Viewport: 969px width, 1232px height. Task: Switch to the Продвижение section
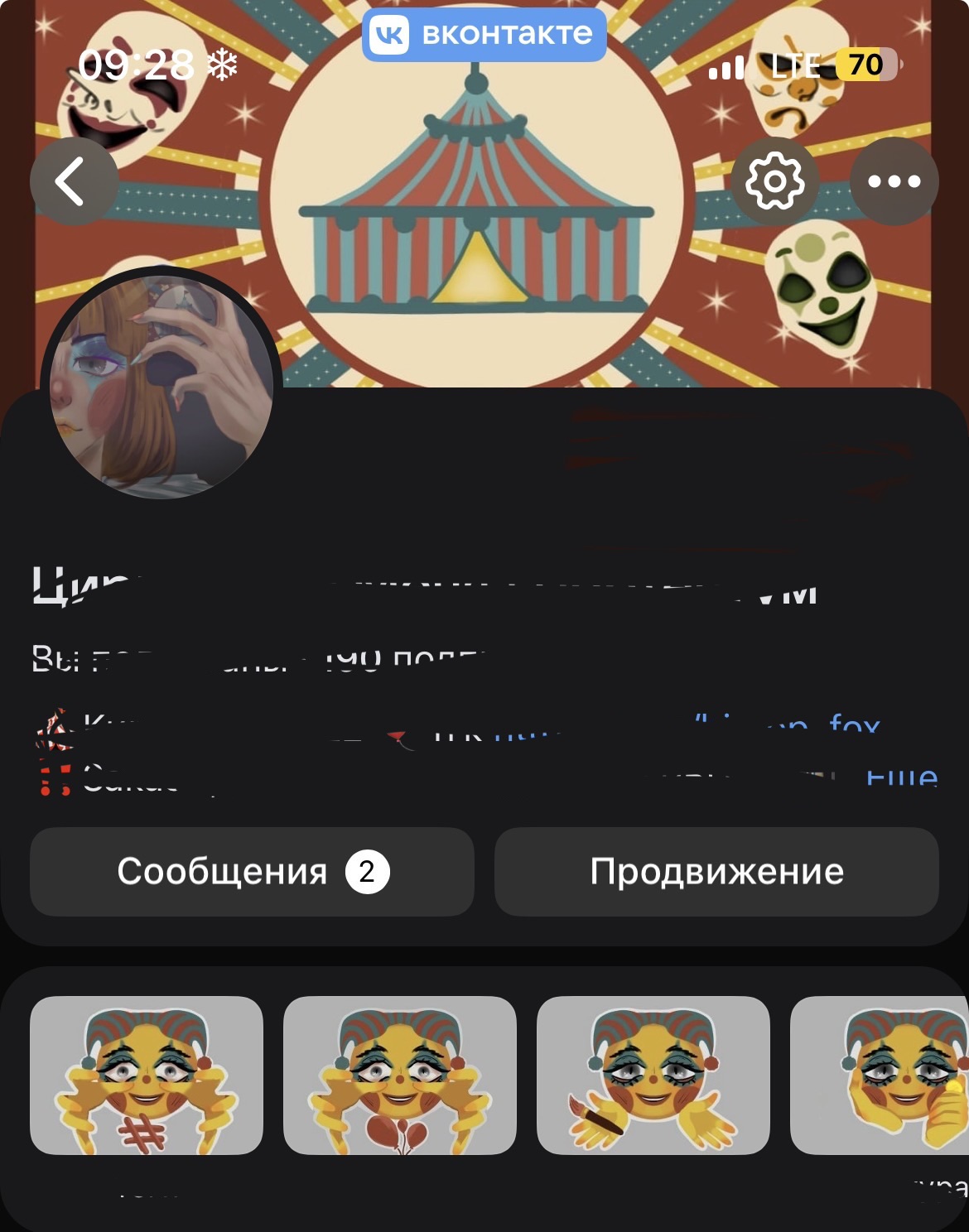(x=716, y=872)
